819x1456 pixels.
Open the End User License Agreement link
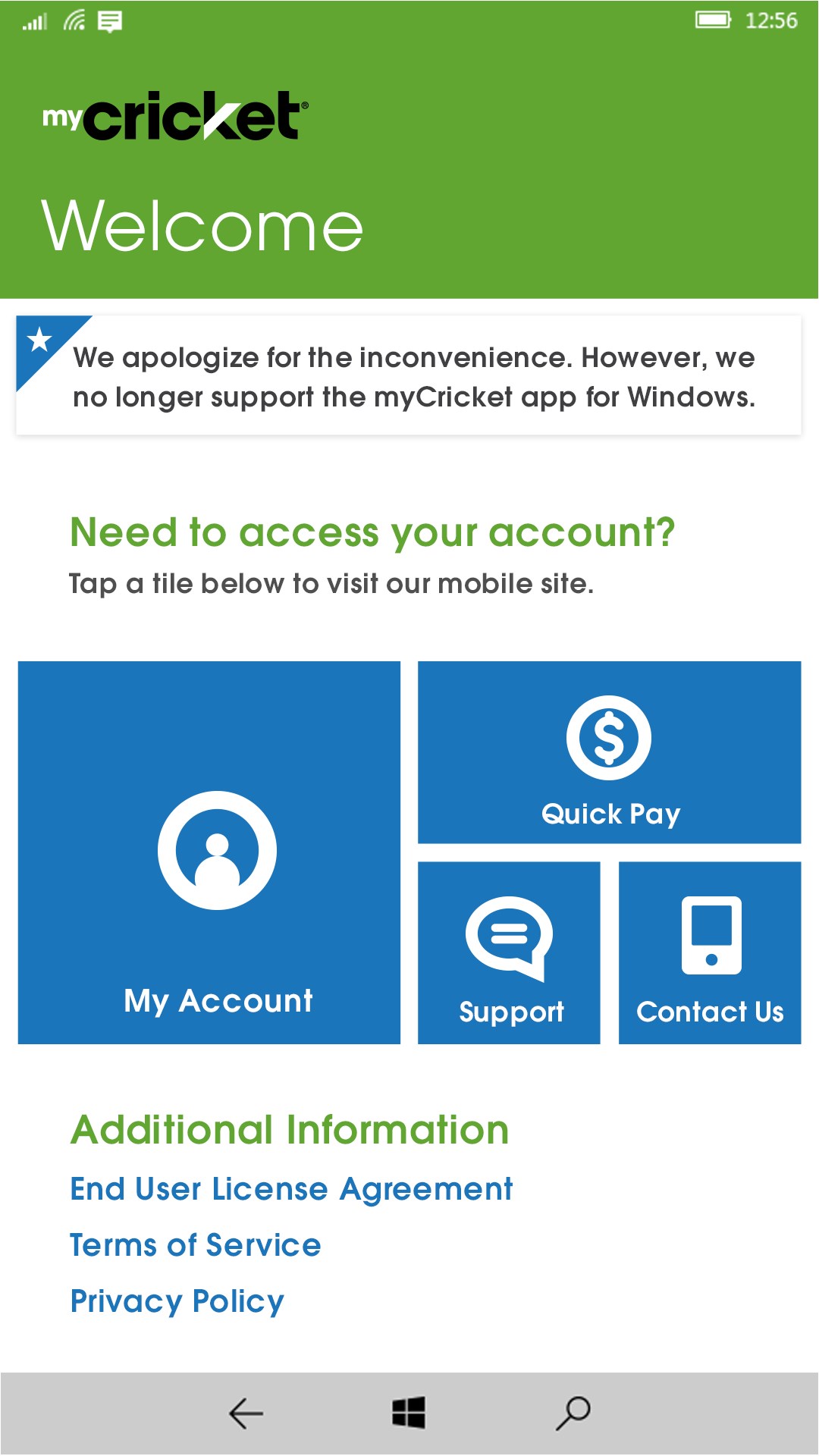[x=291, y=1189]
